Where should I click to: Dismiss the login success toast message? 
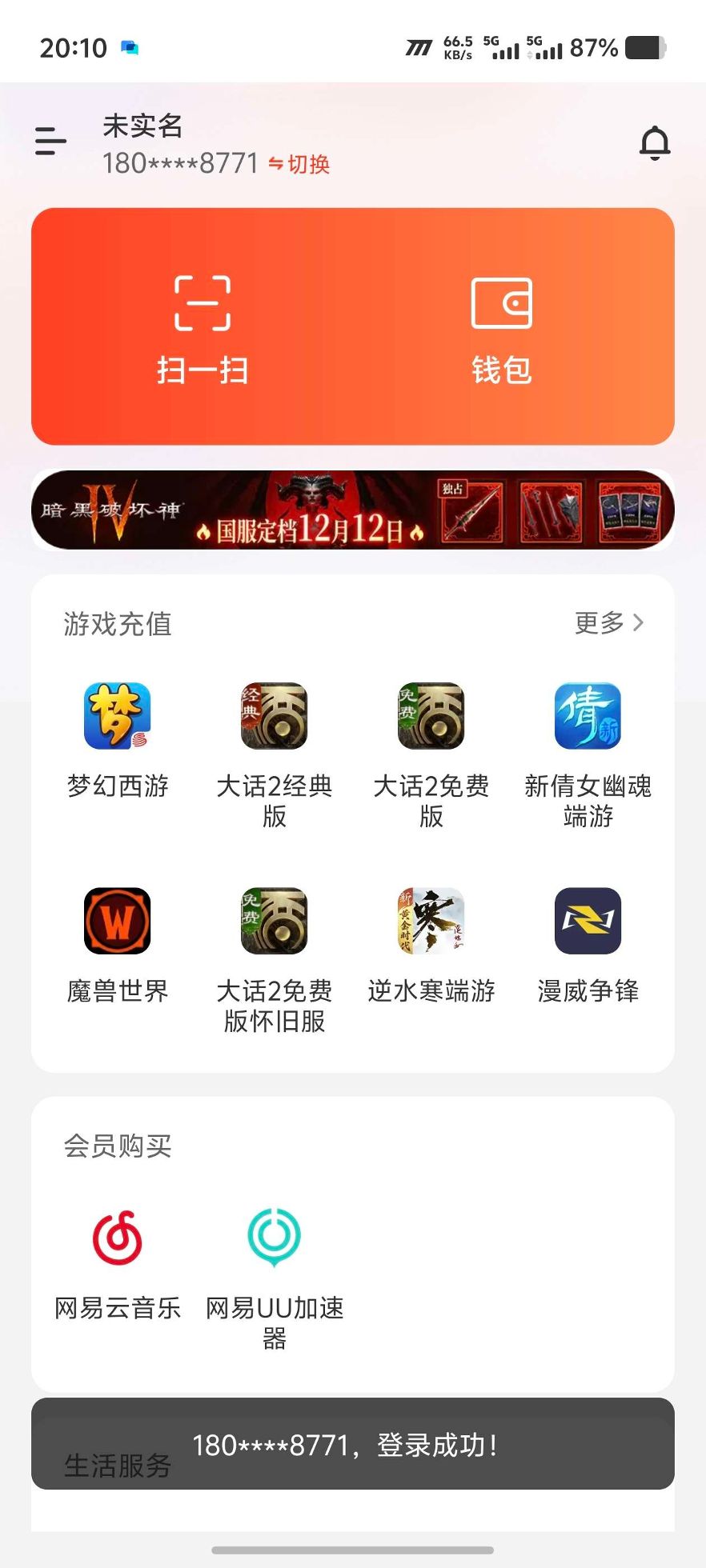coord(353,1446)
